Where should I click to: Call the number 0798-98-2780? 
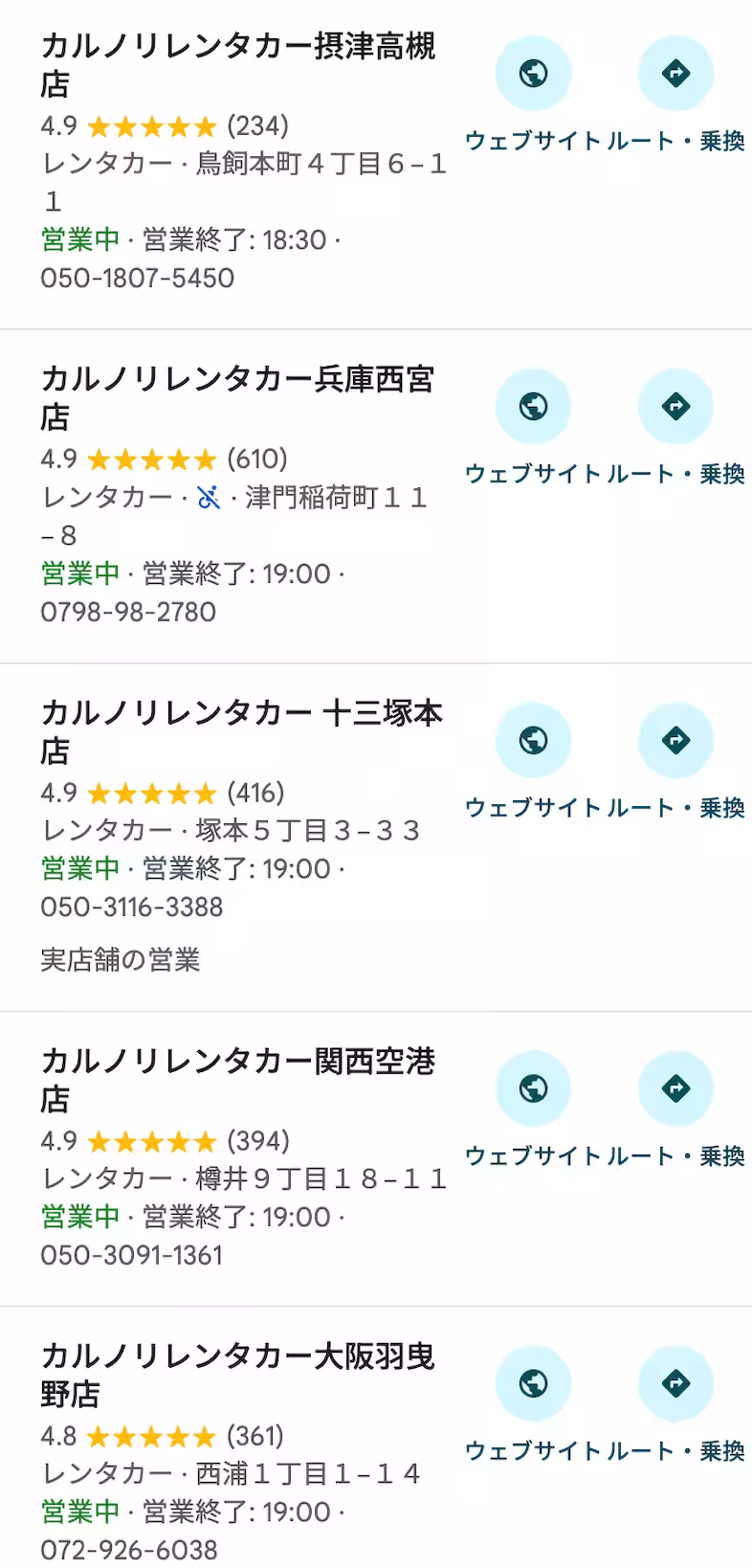pyautogui.click(x=127, y=612)
